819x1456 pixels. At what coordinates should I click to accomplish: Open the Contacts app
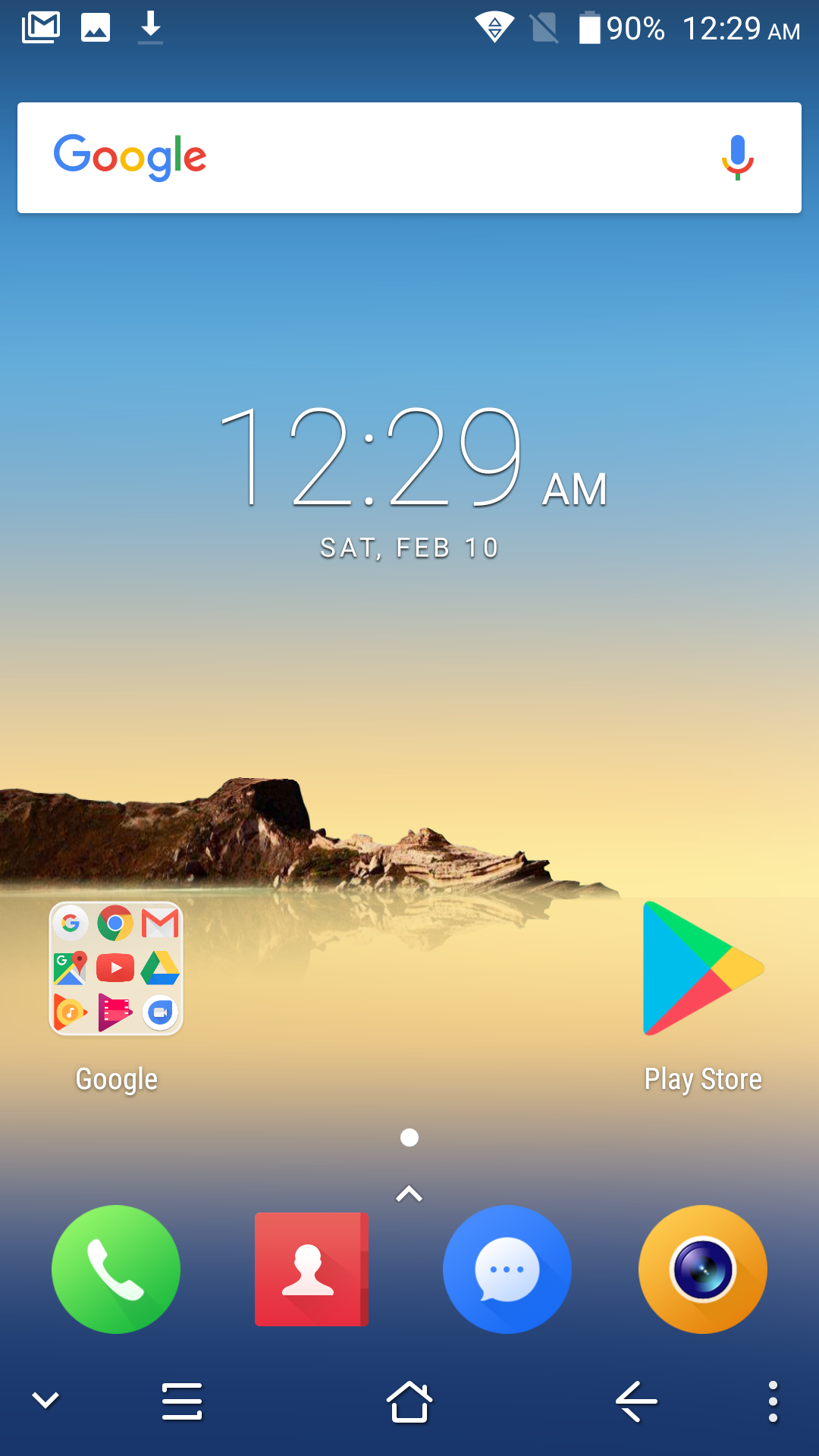[312, 1269]
